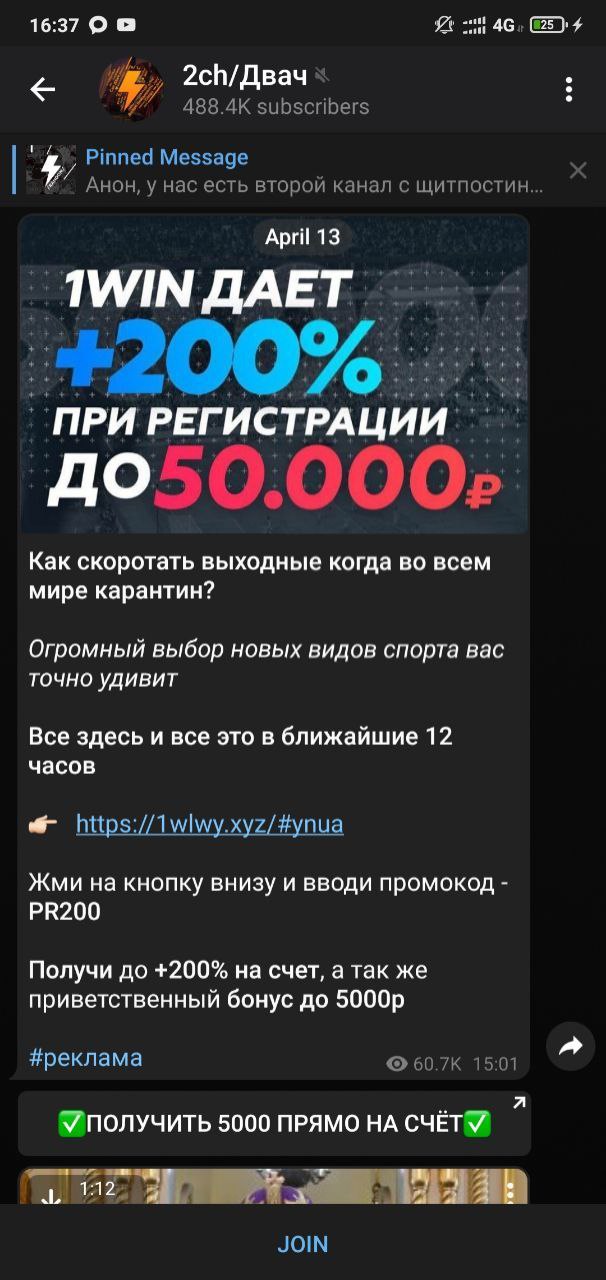Download the 1:12 video below
This screenshot has width=606, height=1280.
point(51,1196)
